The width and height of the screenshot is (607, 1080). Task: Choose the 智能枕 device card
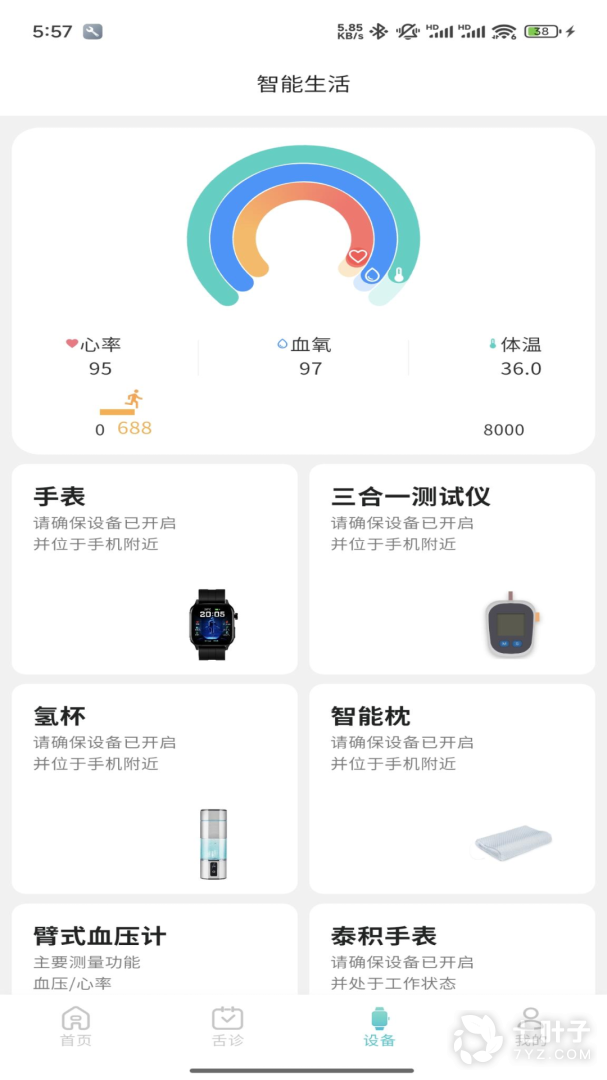pyautogui.click(x=452, y=788)
